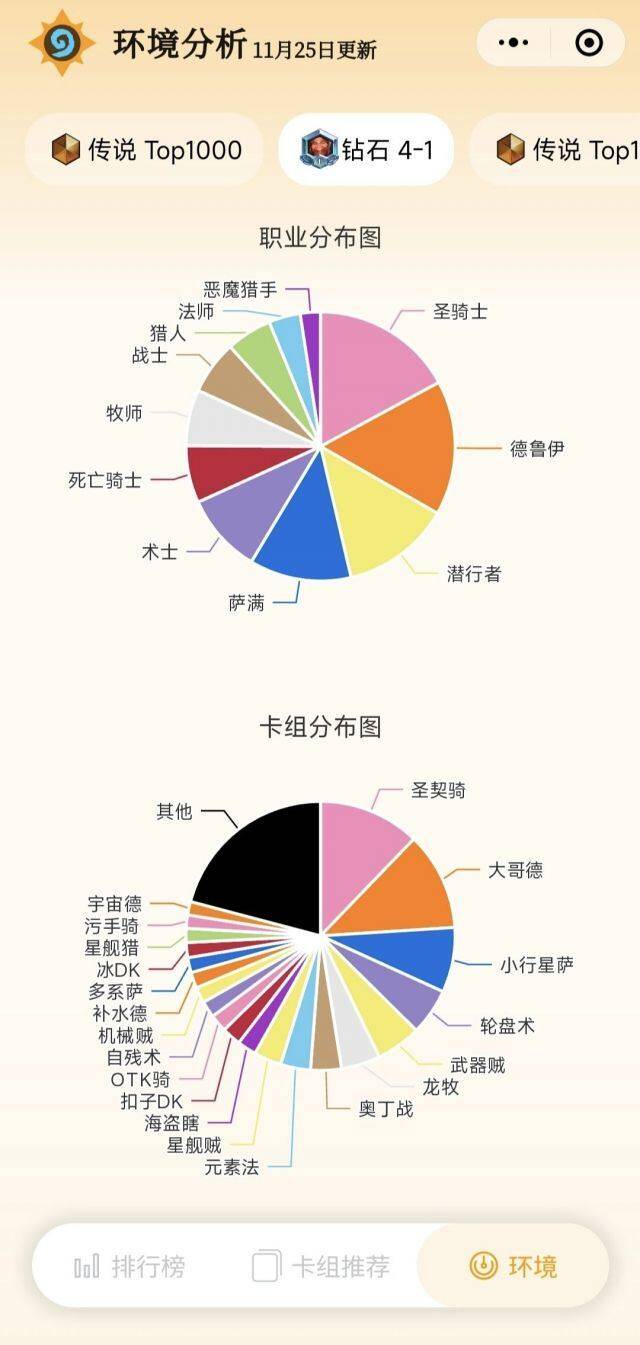Select the partially visible 传说 Top tab at right
This screenshot has width=640, height=1345.
pos(555,150)
